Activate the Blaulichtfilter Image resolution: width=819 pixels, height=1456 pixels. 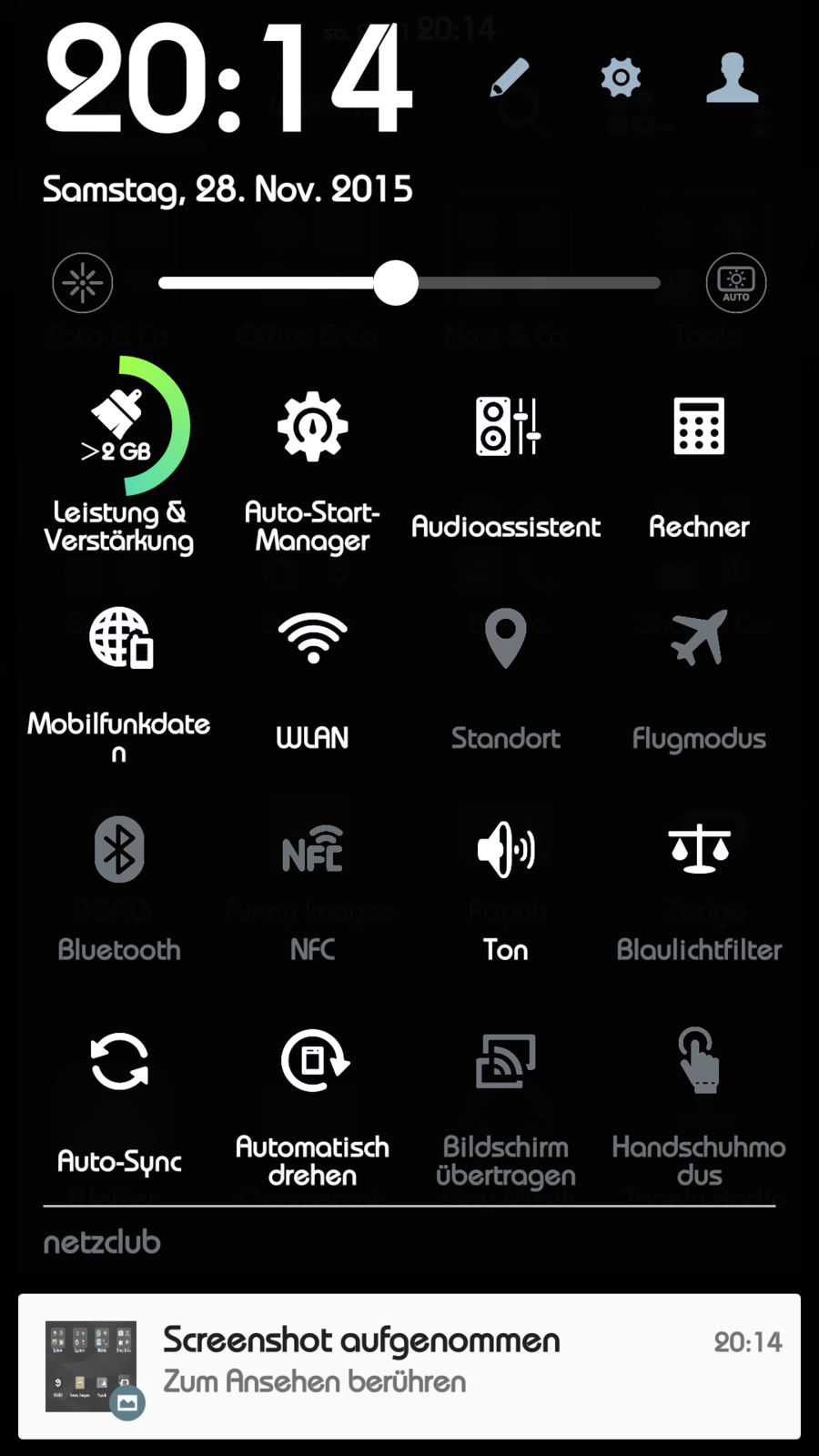[x=699, y=883]
